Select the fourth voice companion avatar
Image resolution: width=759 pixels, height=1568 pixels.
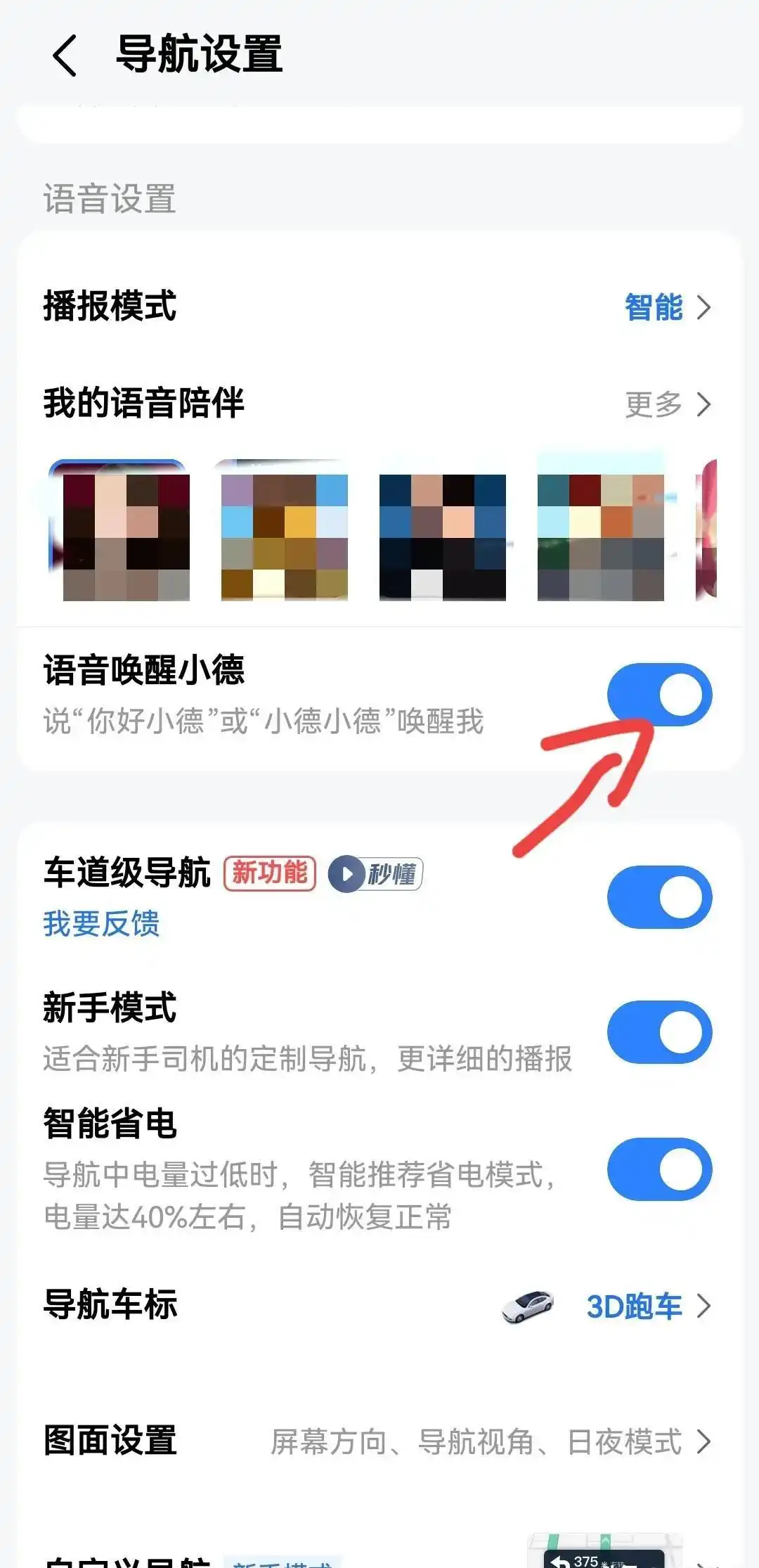pyautogui.click(x=600, y=531)
